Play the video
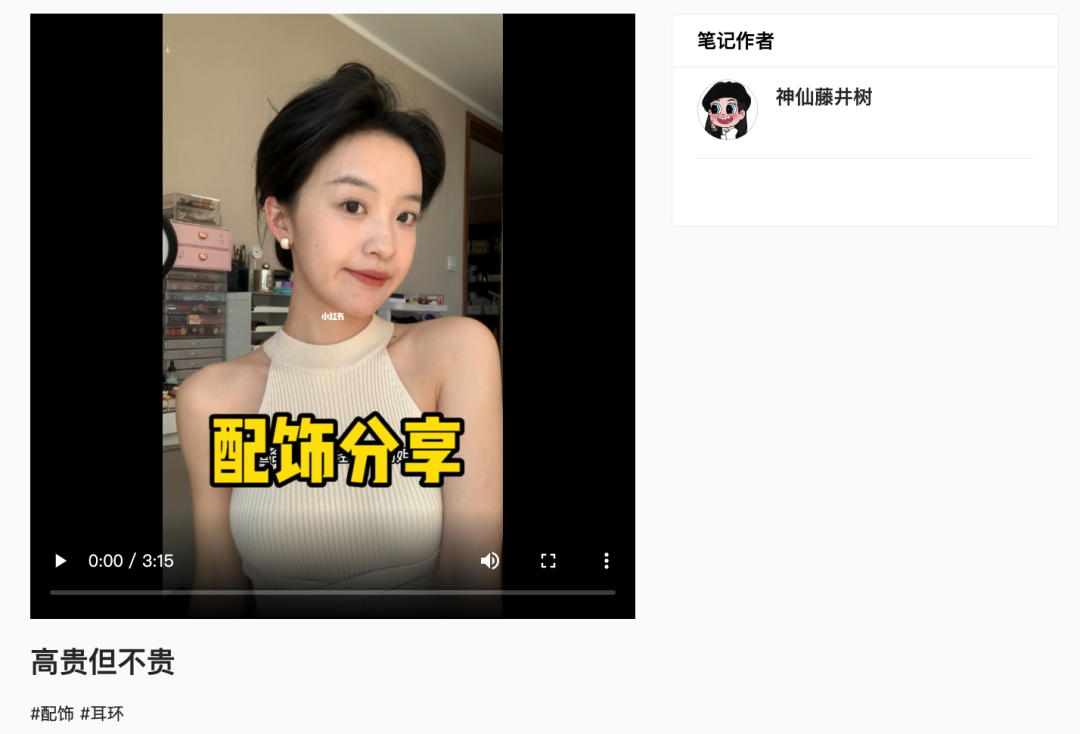This screenshot has height=734, width=1080. pyautogui.click(x=60, y=561)
